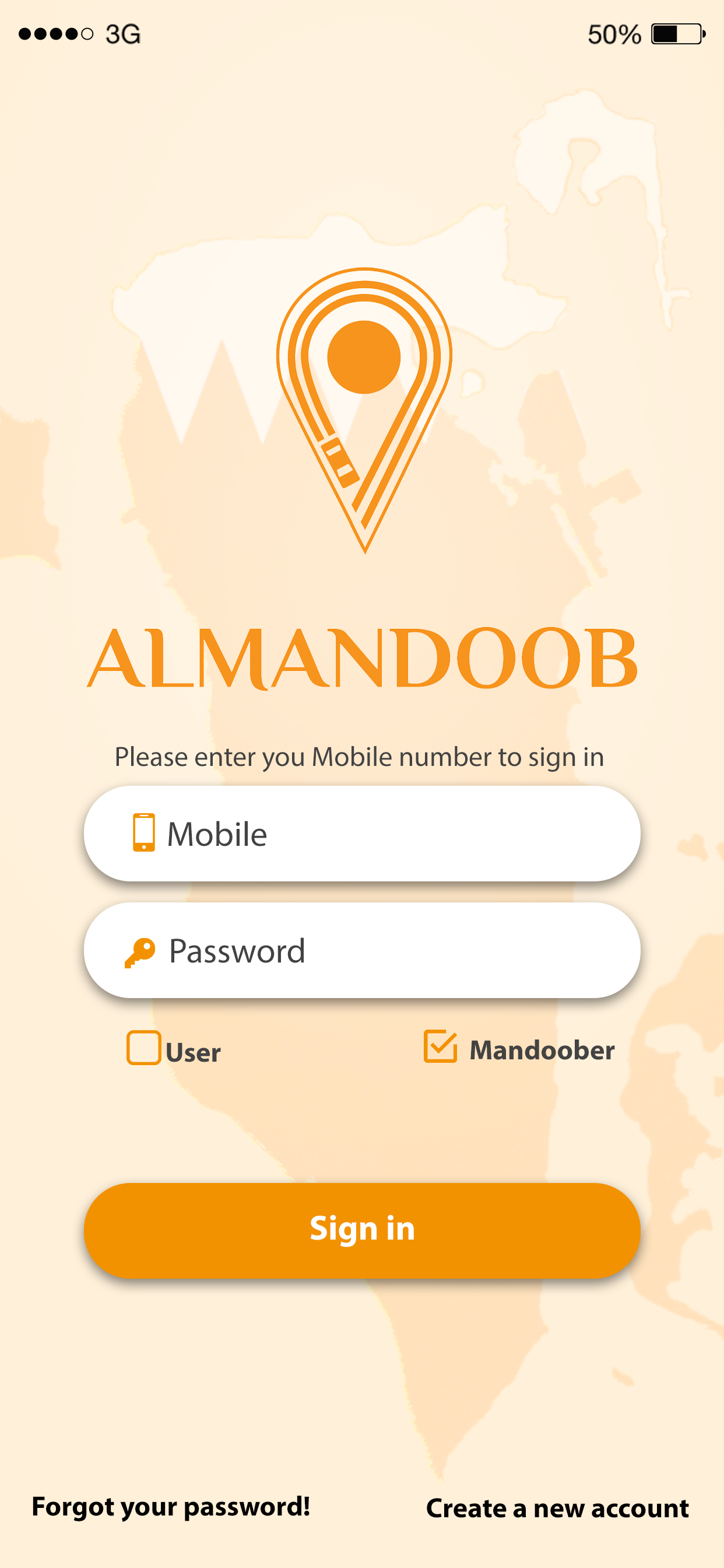Focus the Password field
724x1568 pixels.
pos(362,950)
